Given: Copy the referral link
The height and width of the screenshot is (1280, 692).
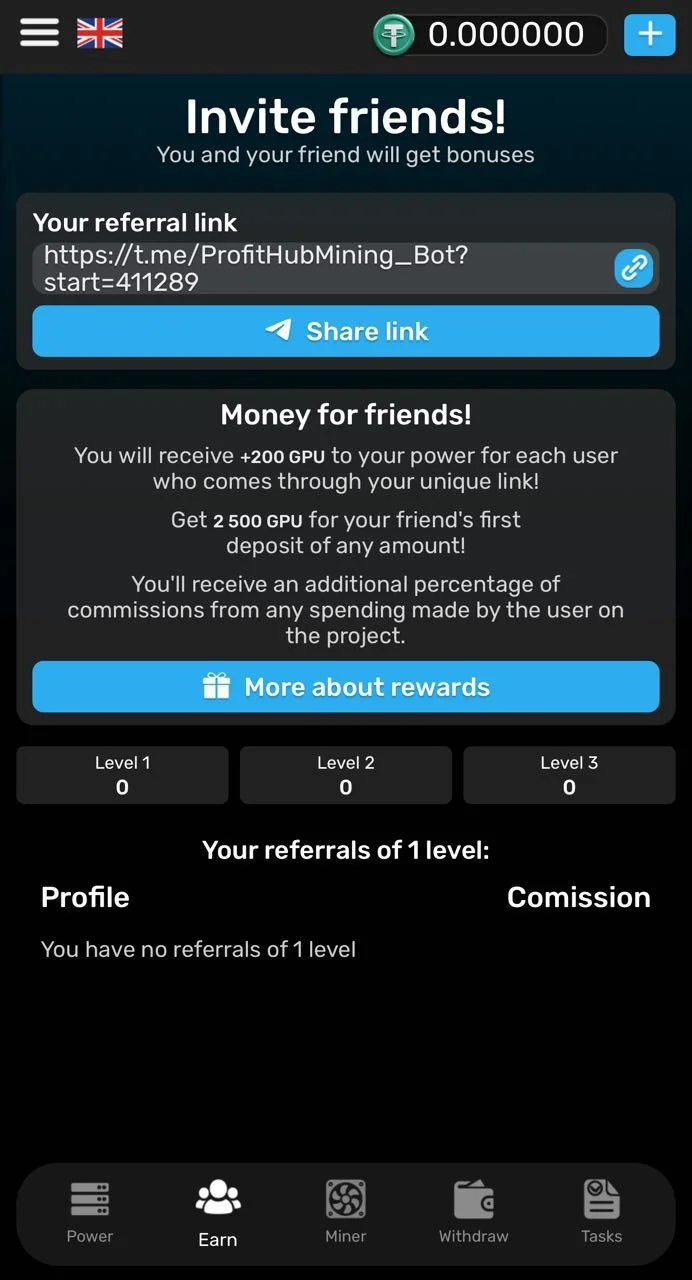Looking at the screenshot, I should click(633, 268).
